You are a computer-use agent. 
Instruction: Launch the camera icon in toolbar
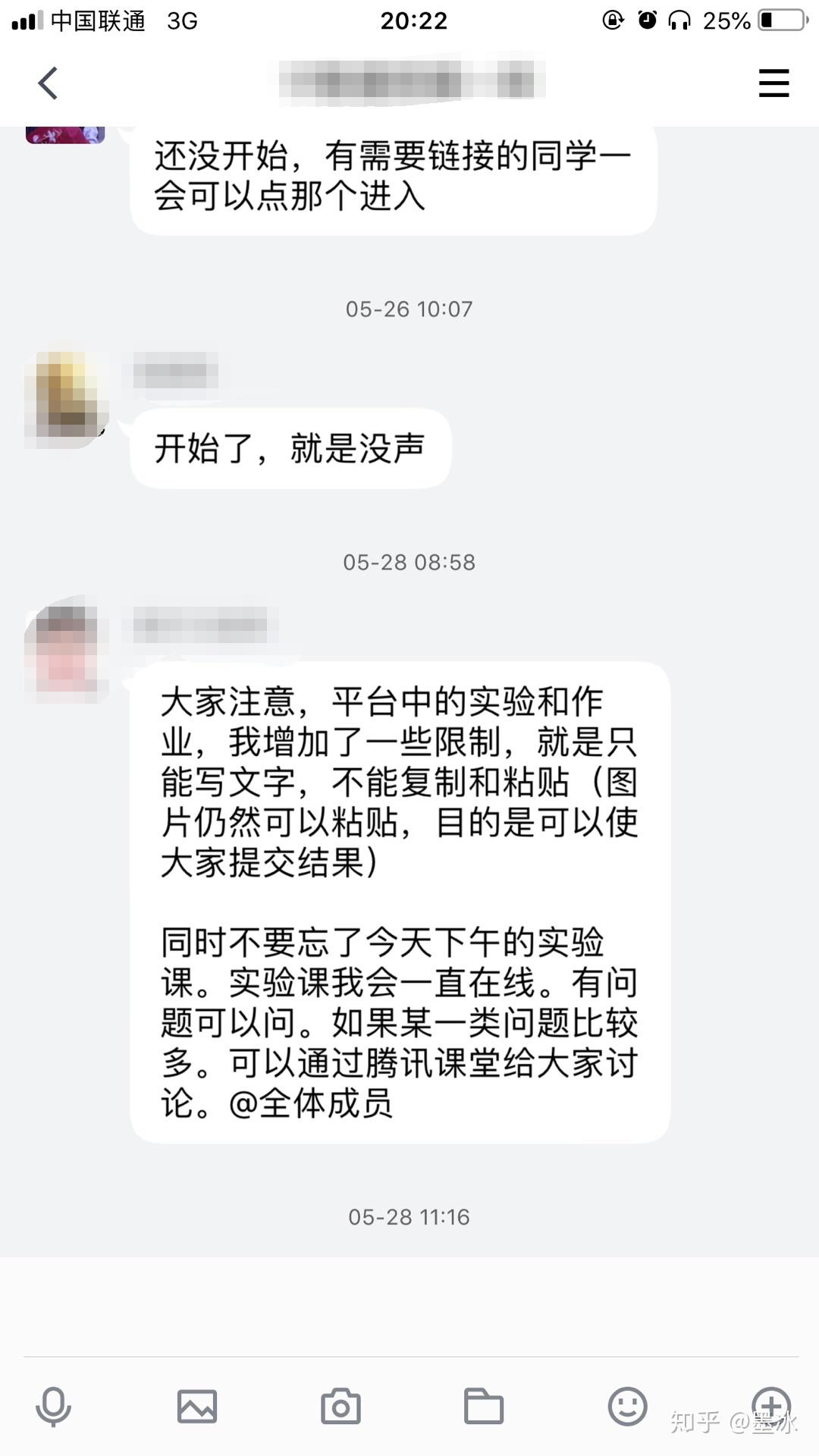(340, 1407)
